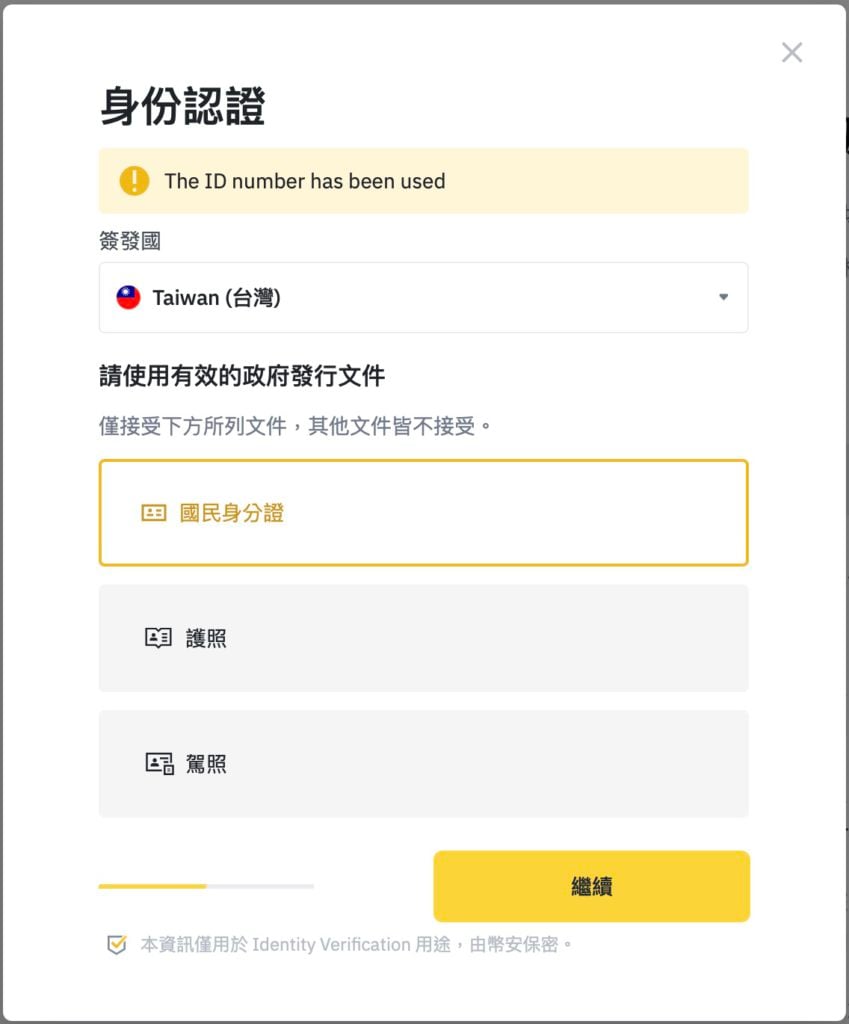Pick 駕照 as the document type
The width and height of the screenshot is (849, 1024).
point(423,764)
